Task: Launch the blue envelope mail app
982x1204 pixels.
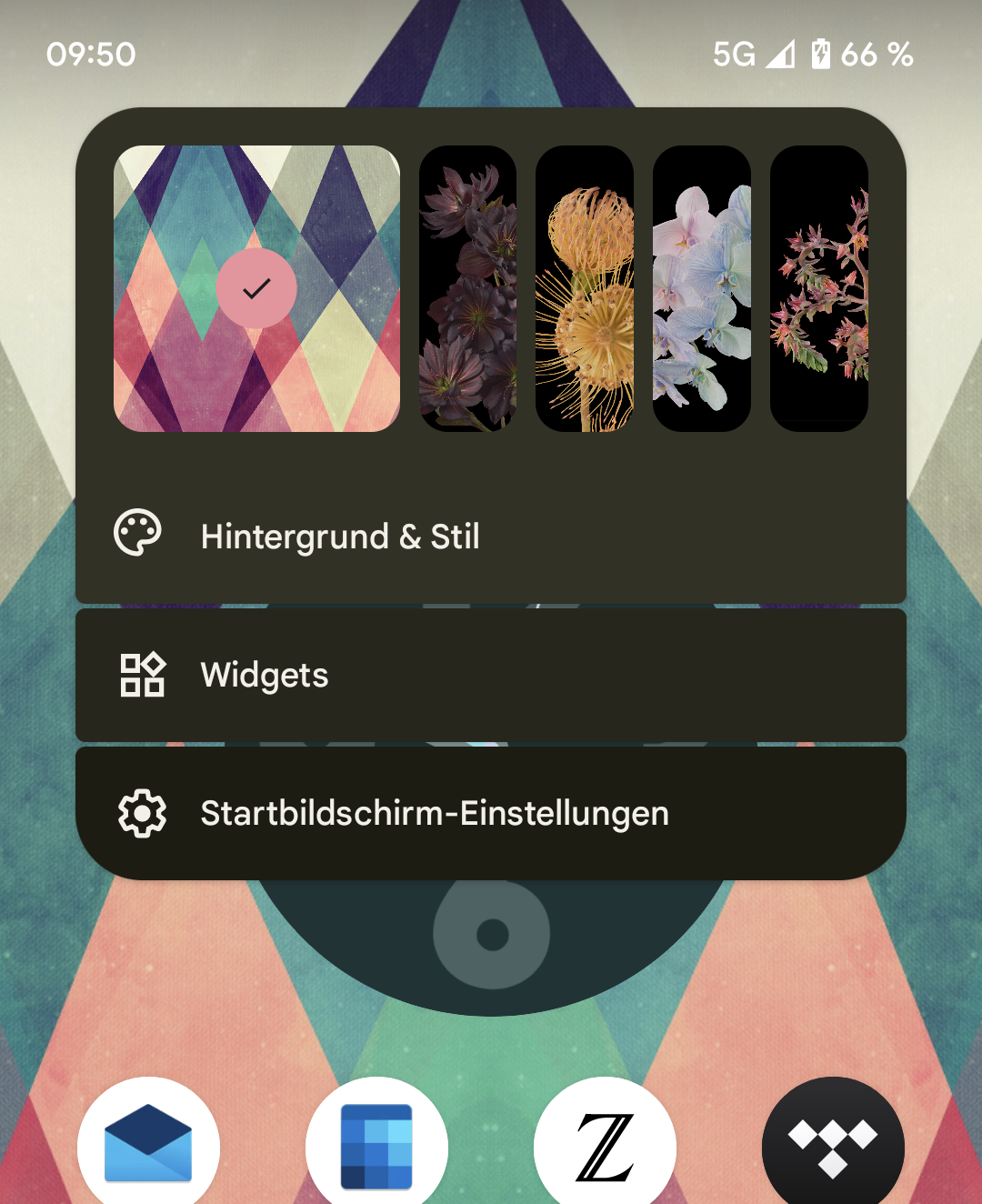Action: [x=148, y=1144]
